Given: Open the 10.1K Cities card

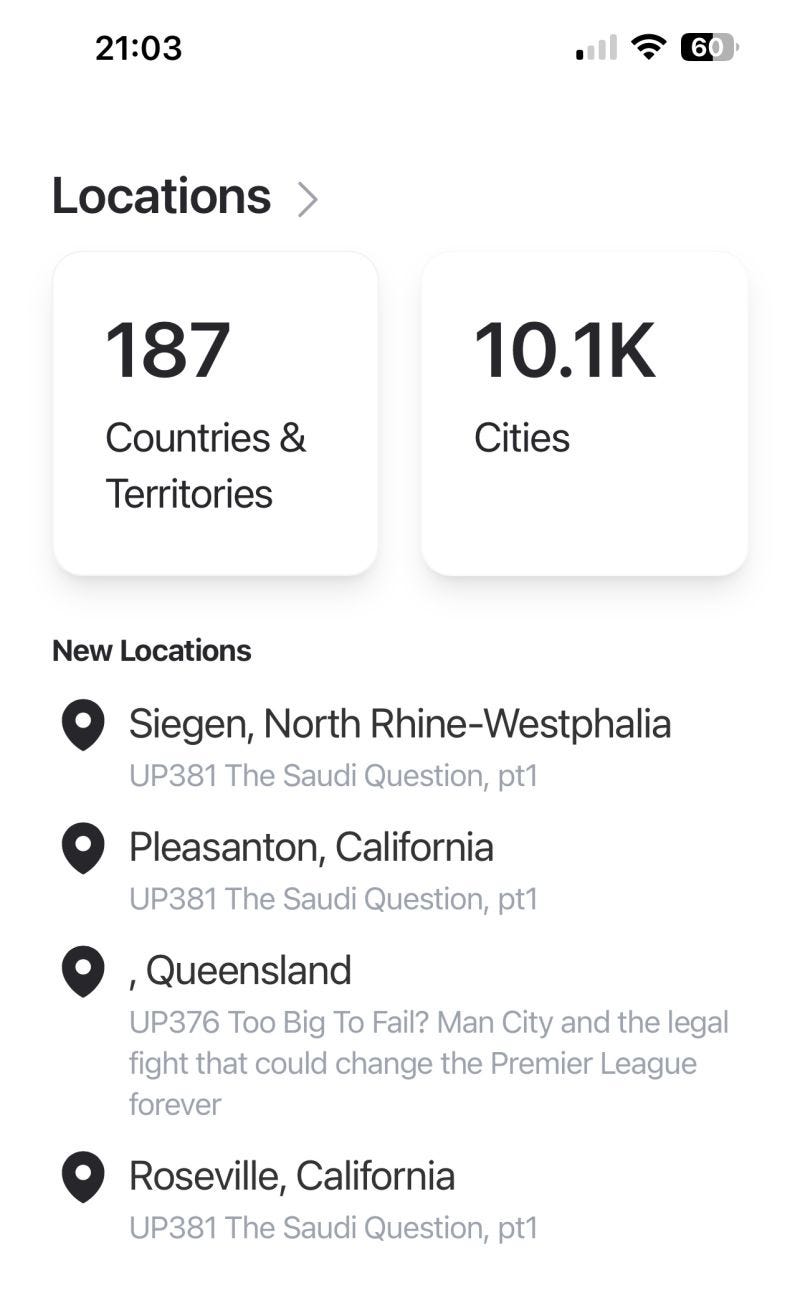Looking at the screenshot, I should pyautogui.click(x=584, y=414).
